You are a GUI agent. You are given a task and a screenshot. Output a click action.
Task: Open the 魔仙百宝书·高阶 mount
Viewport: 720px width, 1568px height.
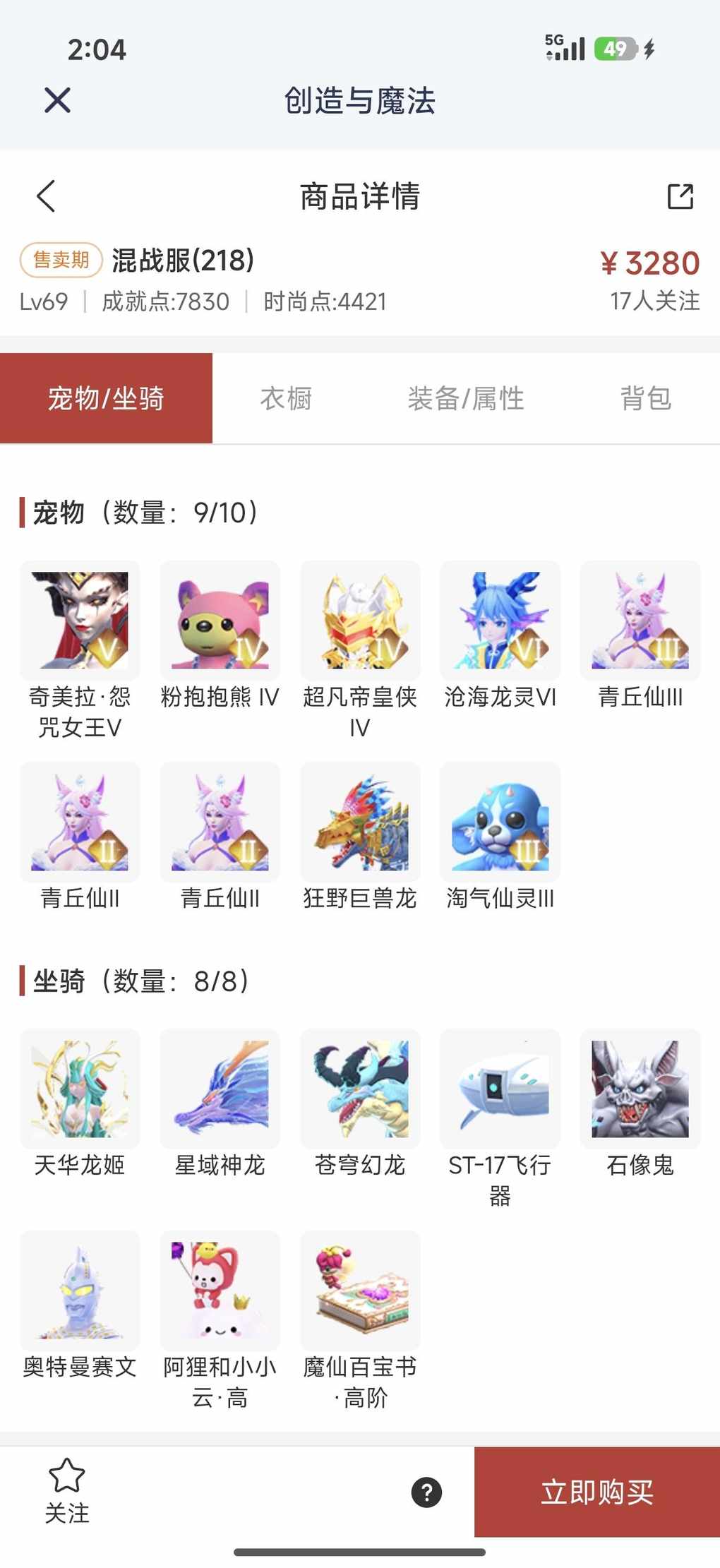point(360,1291)
